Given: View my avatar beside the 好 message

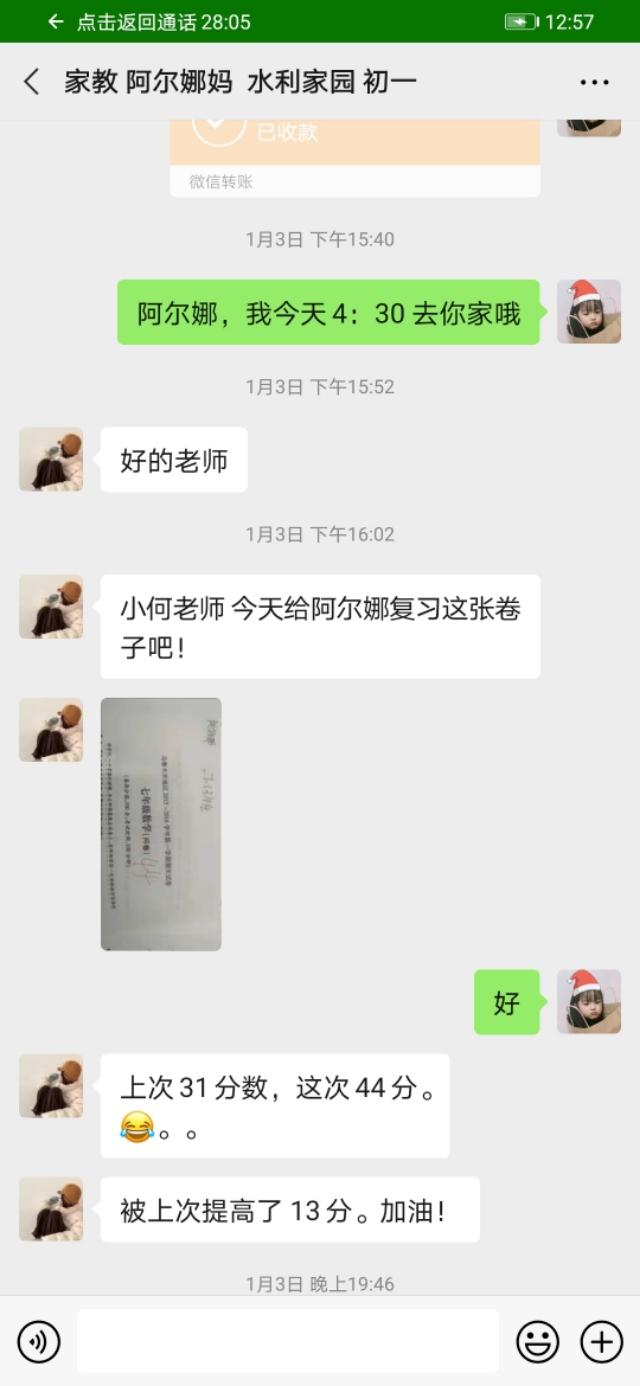Looking at the screenshot, I should pos(589,1001).
